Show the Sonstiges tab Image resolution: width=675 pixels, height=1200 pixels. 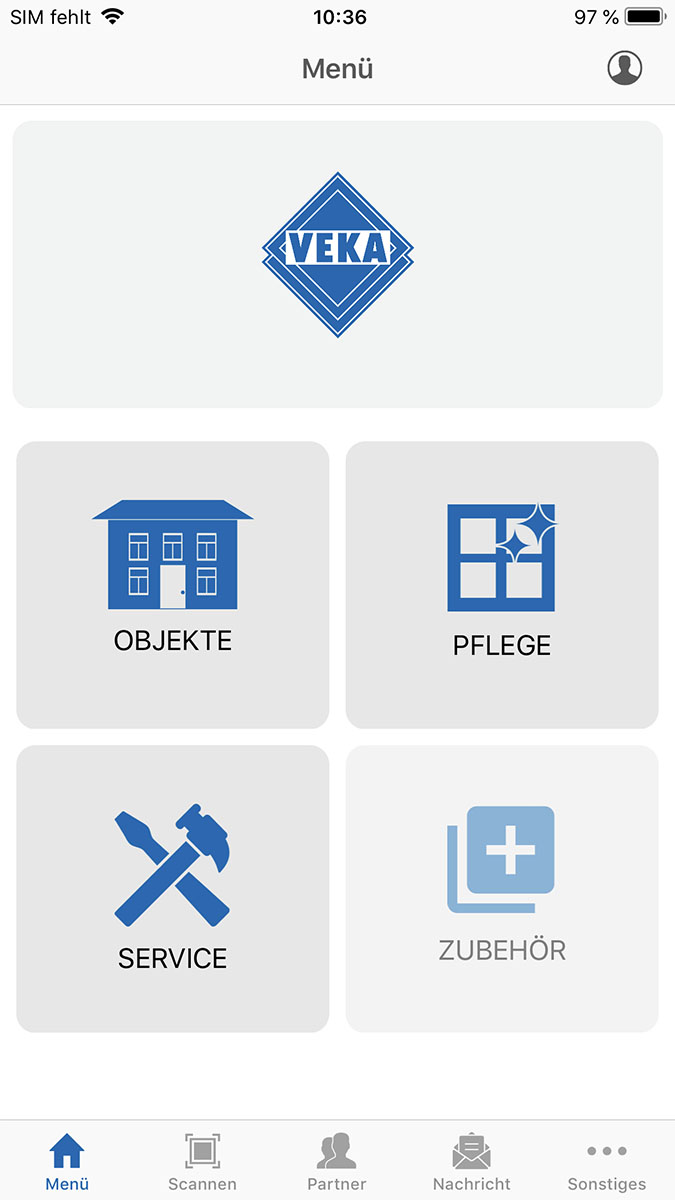click(x=607, y=1162)
